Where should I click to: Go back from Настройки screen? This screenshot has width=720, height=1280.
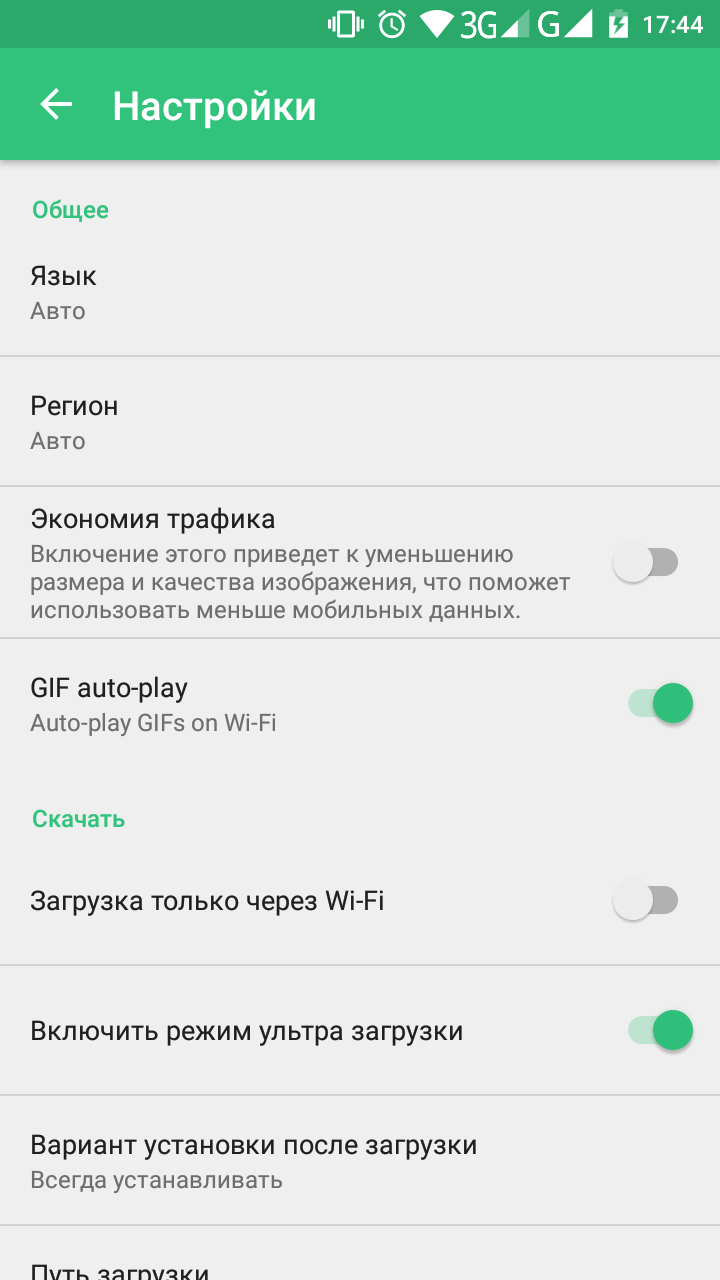pos(56,105)
